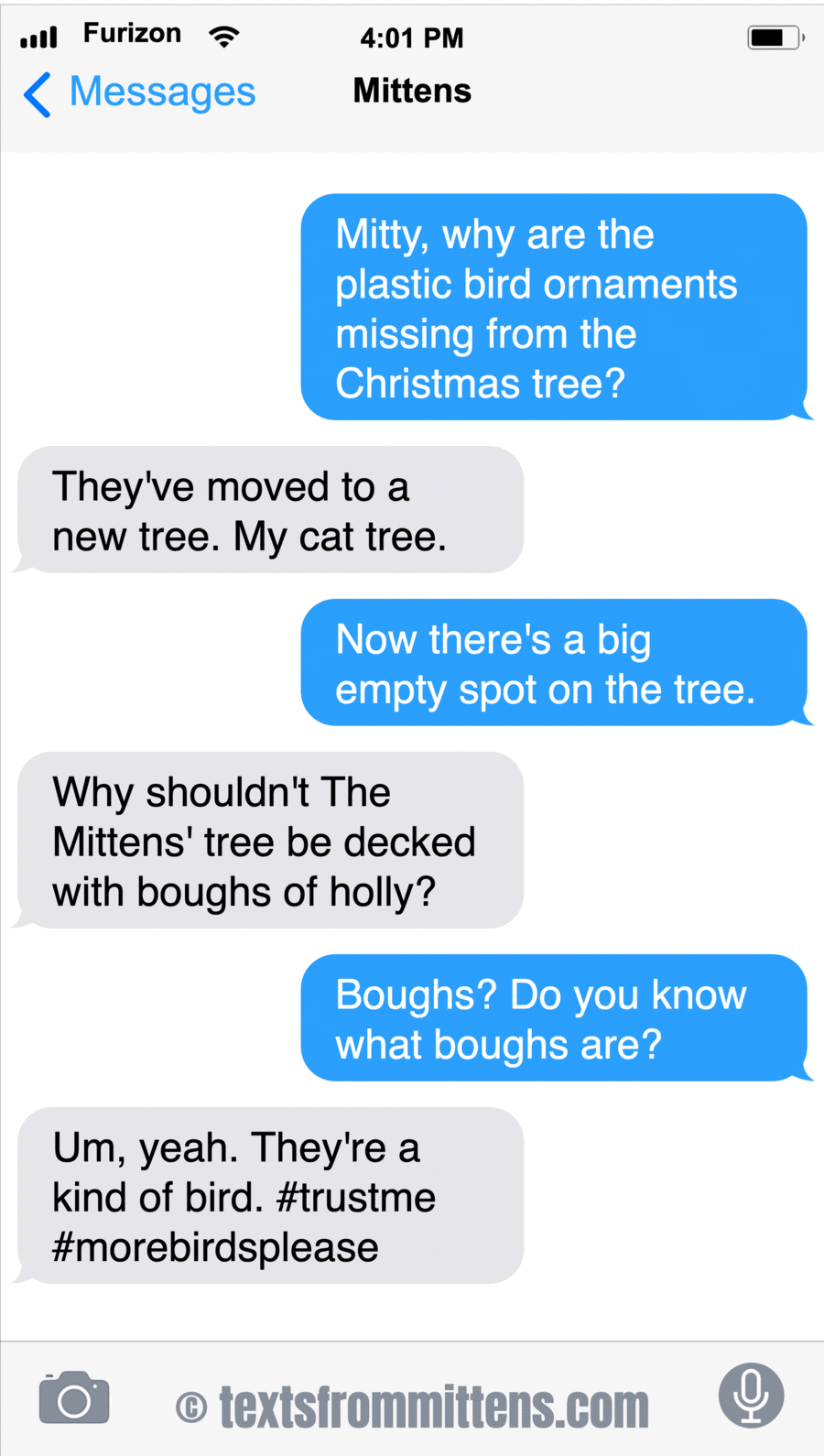Open the camera from the message bar
The width and height of the screenshot is (824, 1456).
73,1395
